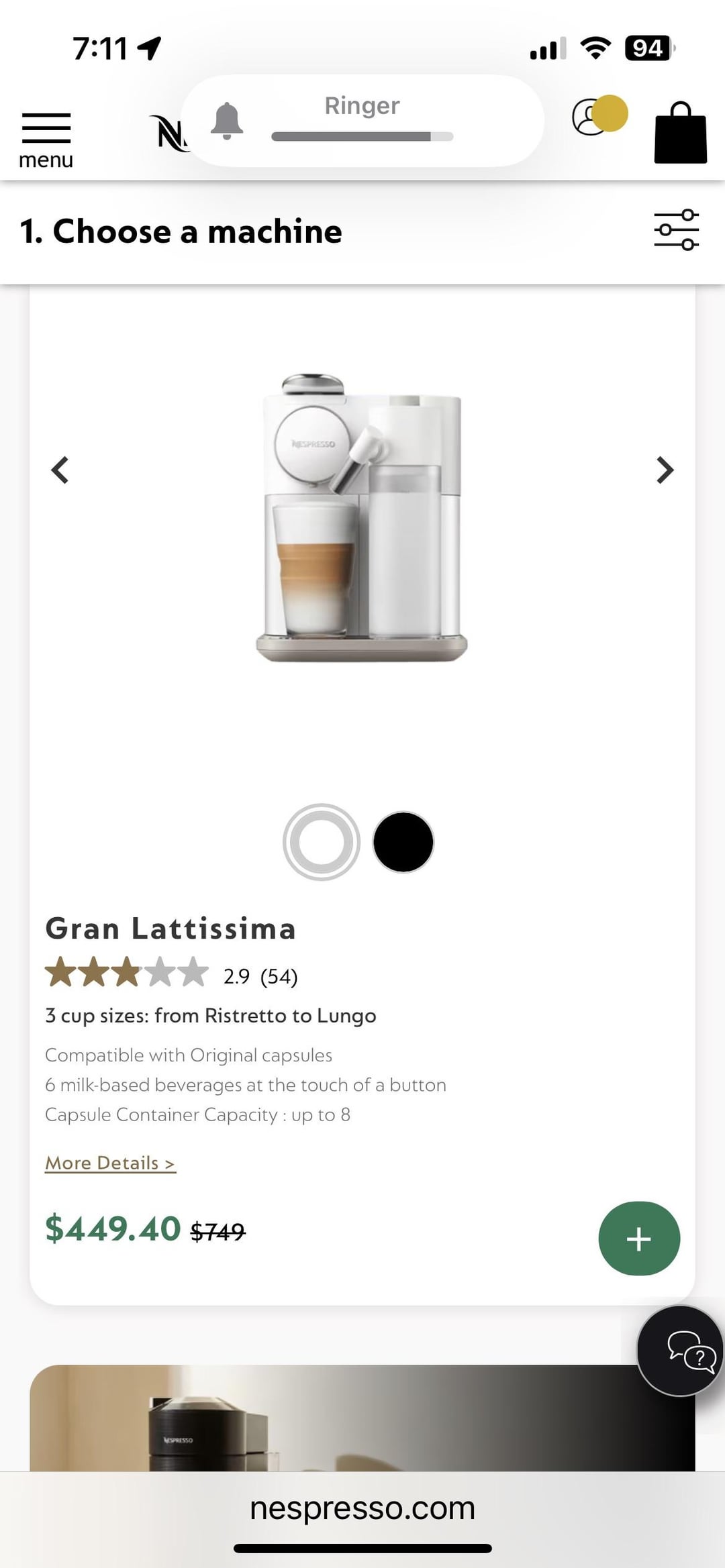Show the next machine image
Viewport: 725px width, 1568px height.
click(x=664, y=470)
